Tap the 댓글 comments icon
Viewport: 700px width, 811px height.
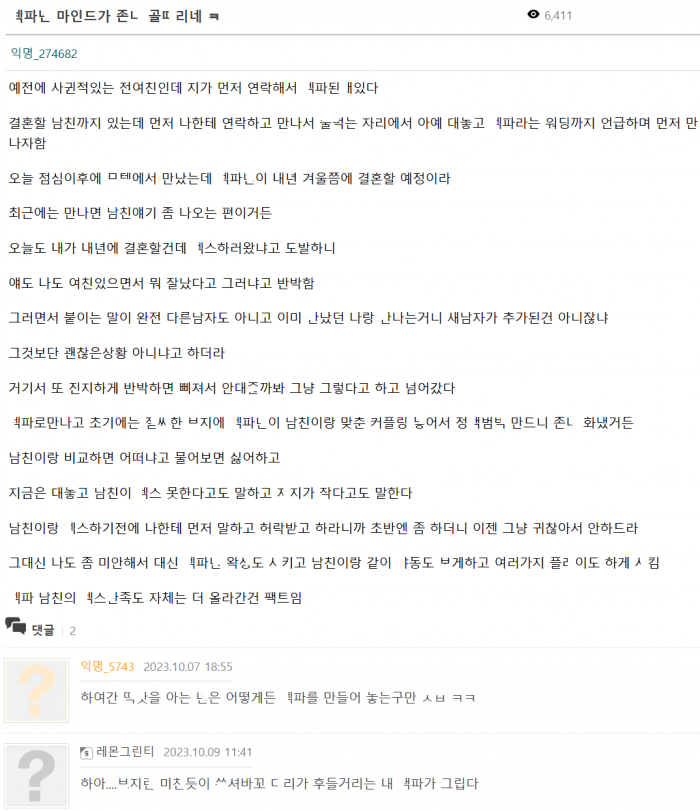point(16,627)
